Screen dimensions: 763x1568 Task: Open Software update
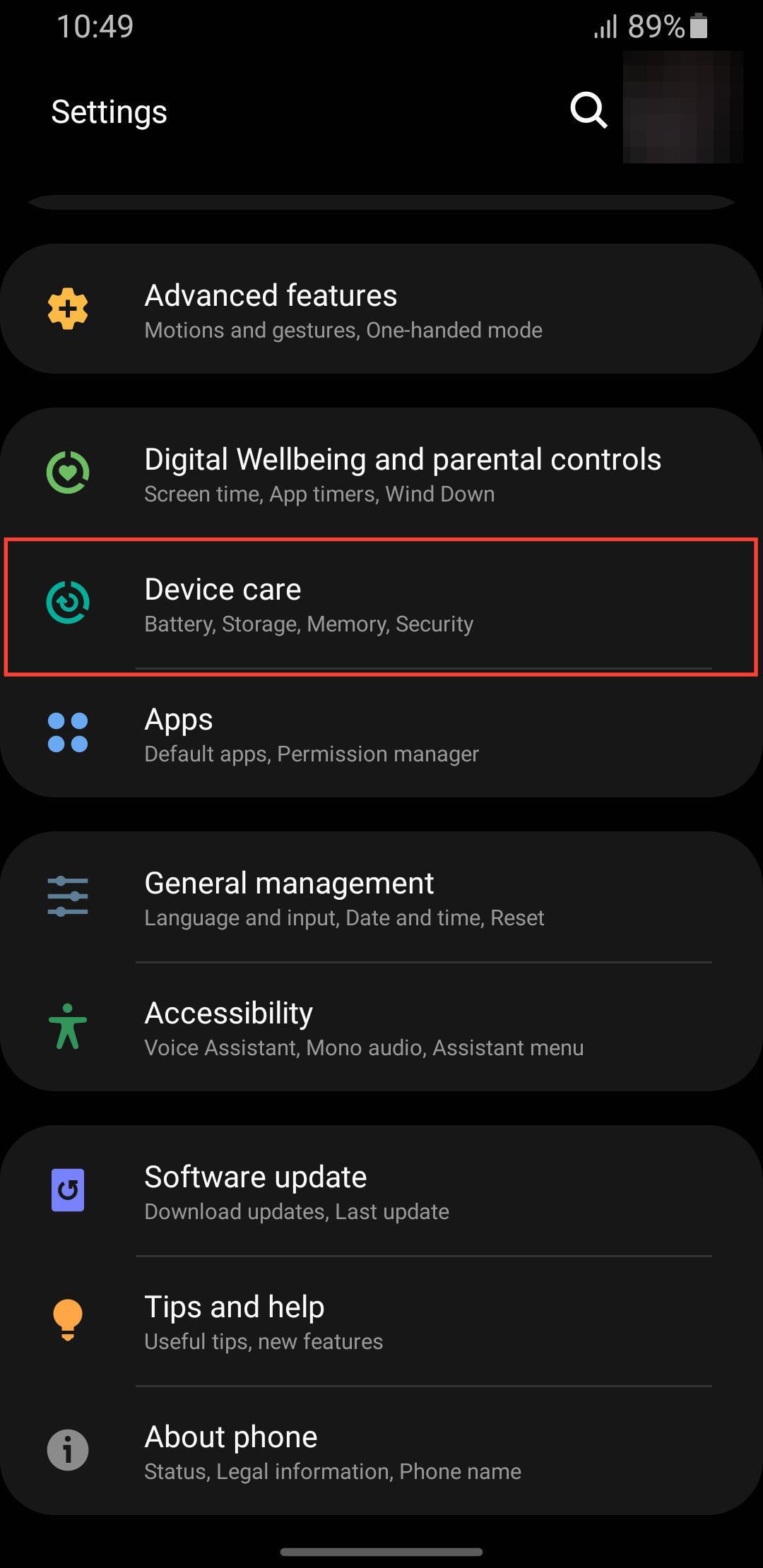click(381, 1192)
